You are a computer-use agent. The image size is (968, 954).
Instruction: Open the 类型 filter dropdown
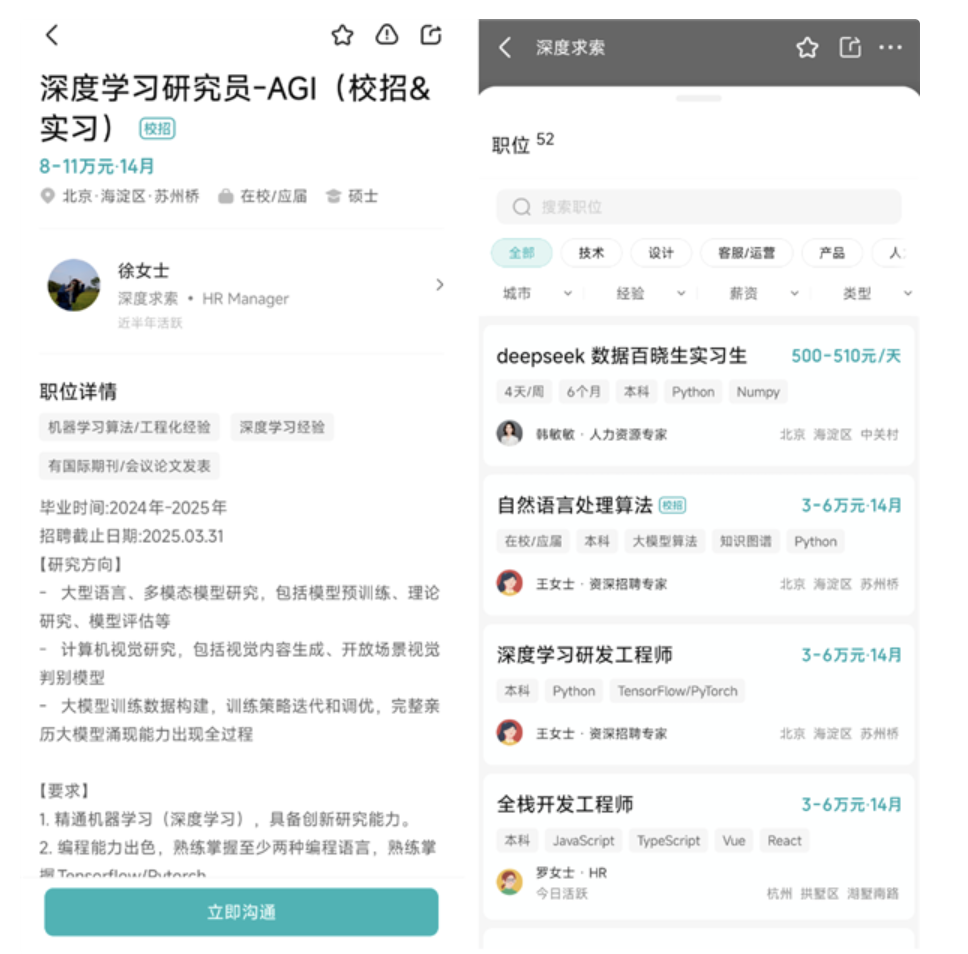876,293
